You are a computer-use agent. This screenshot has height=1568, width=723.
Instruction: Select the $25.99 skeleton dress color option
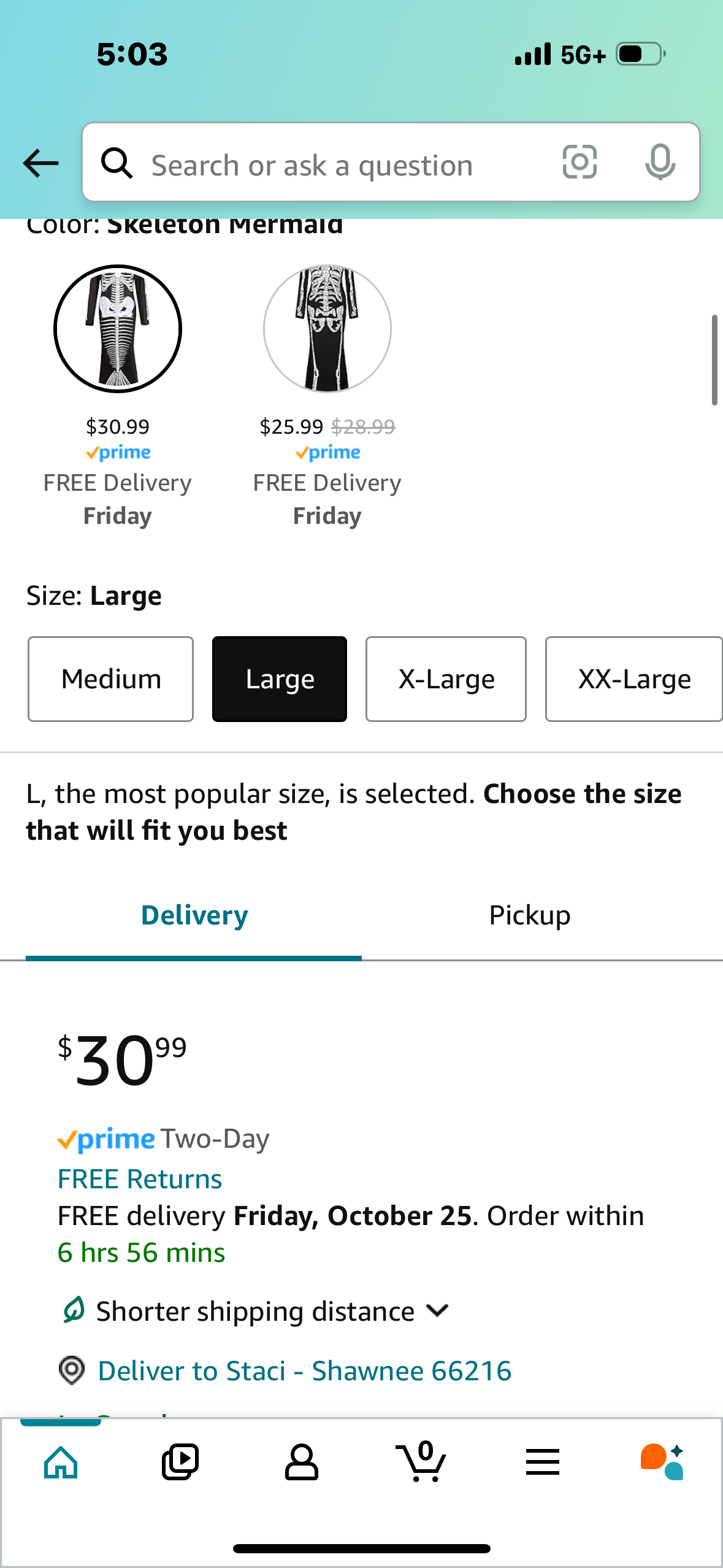(327, 329)
